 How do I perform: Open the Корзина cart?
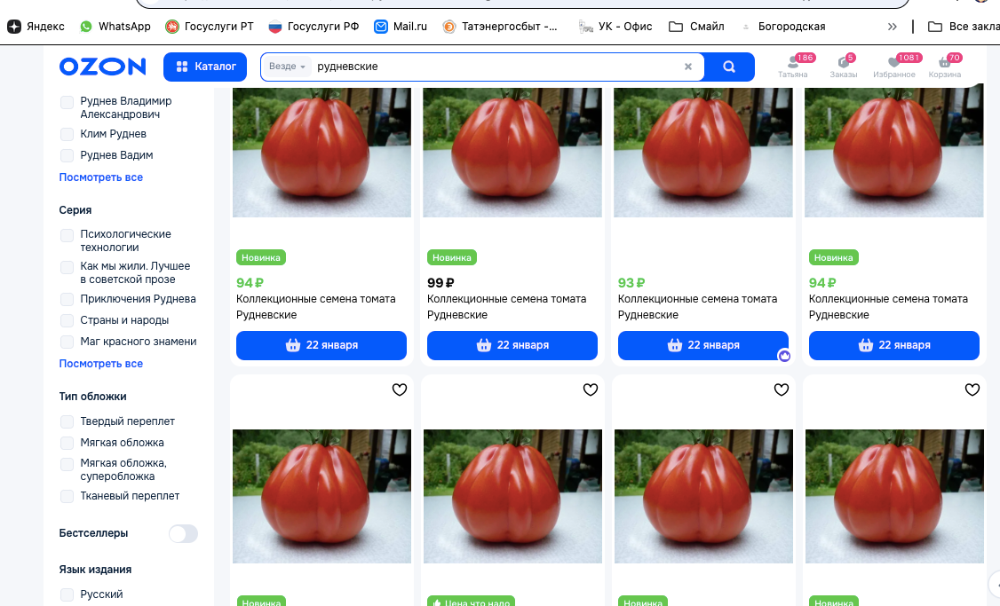click(944, 67)
